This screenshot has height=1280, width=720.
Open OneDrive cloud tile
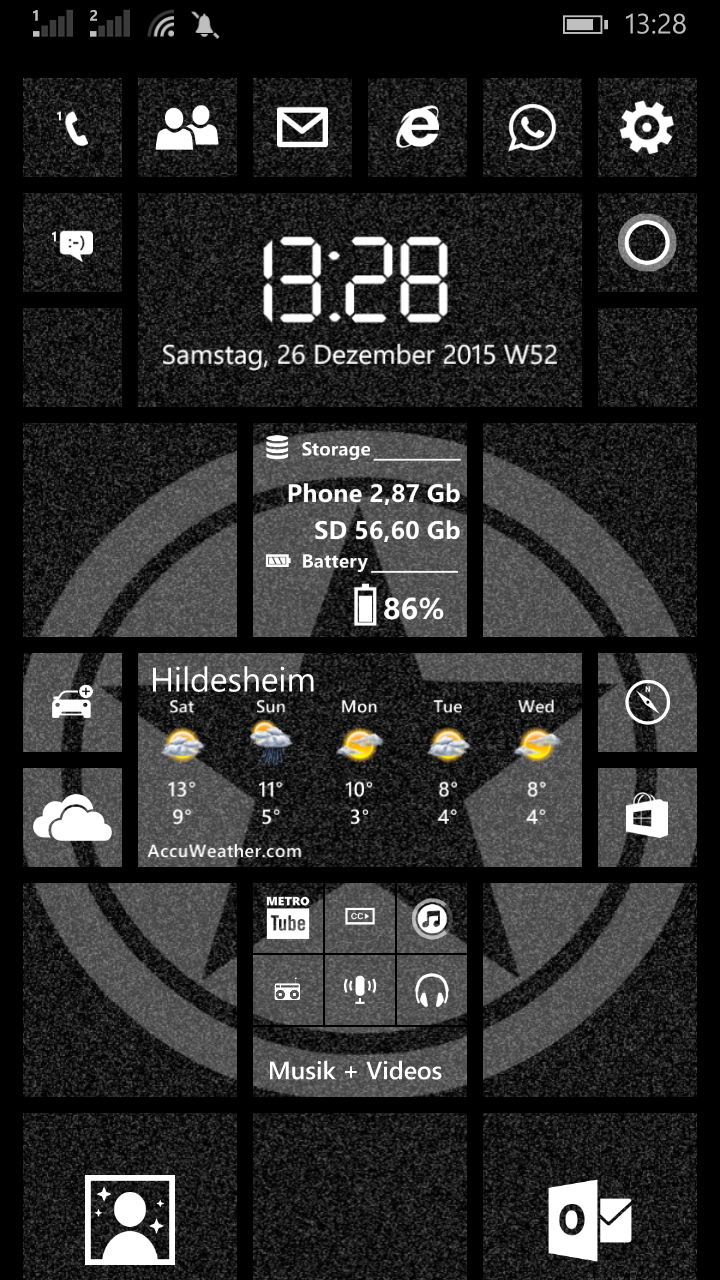(72, 817)
